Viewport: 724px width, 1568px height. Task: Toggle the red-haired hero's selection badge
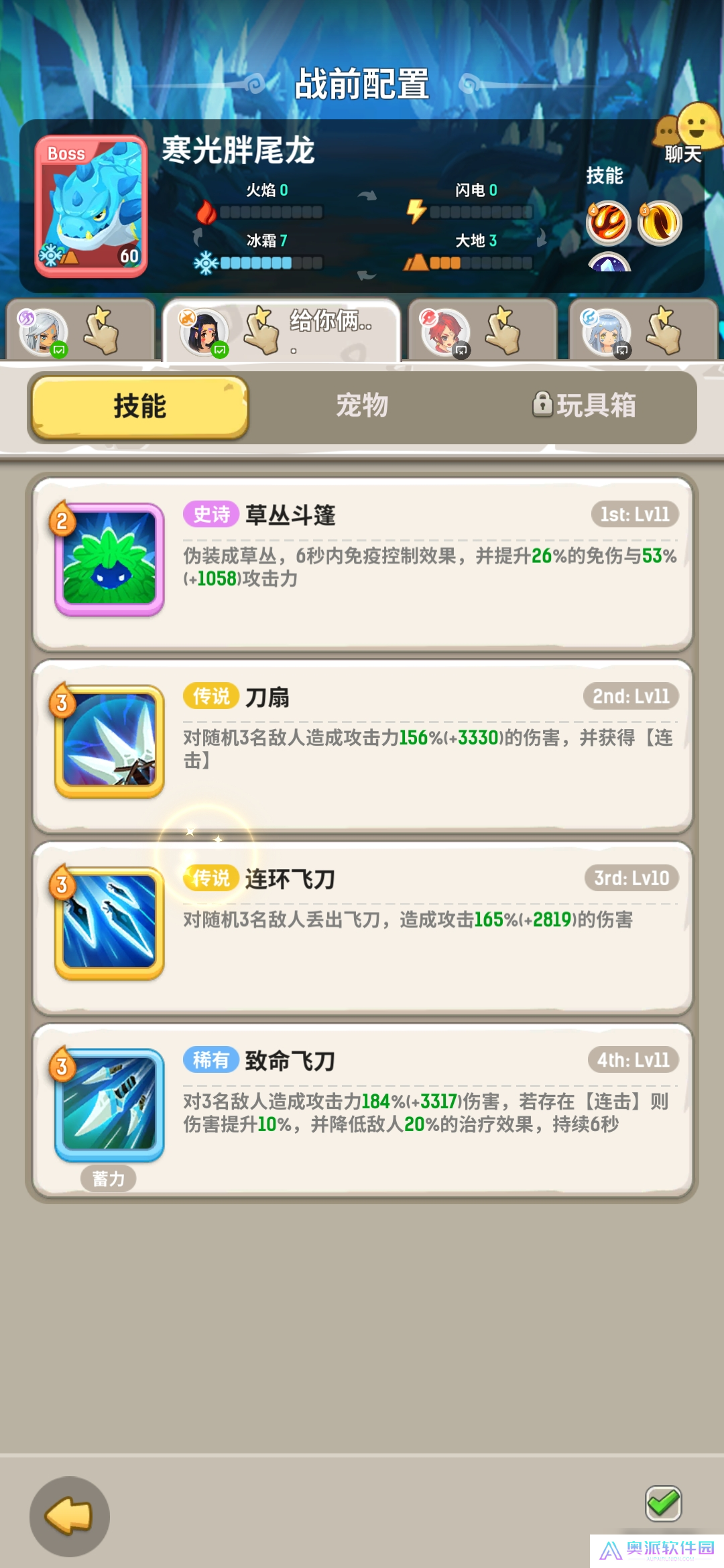[x=460, y=350]
